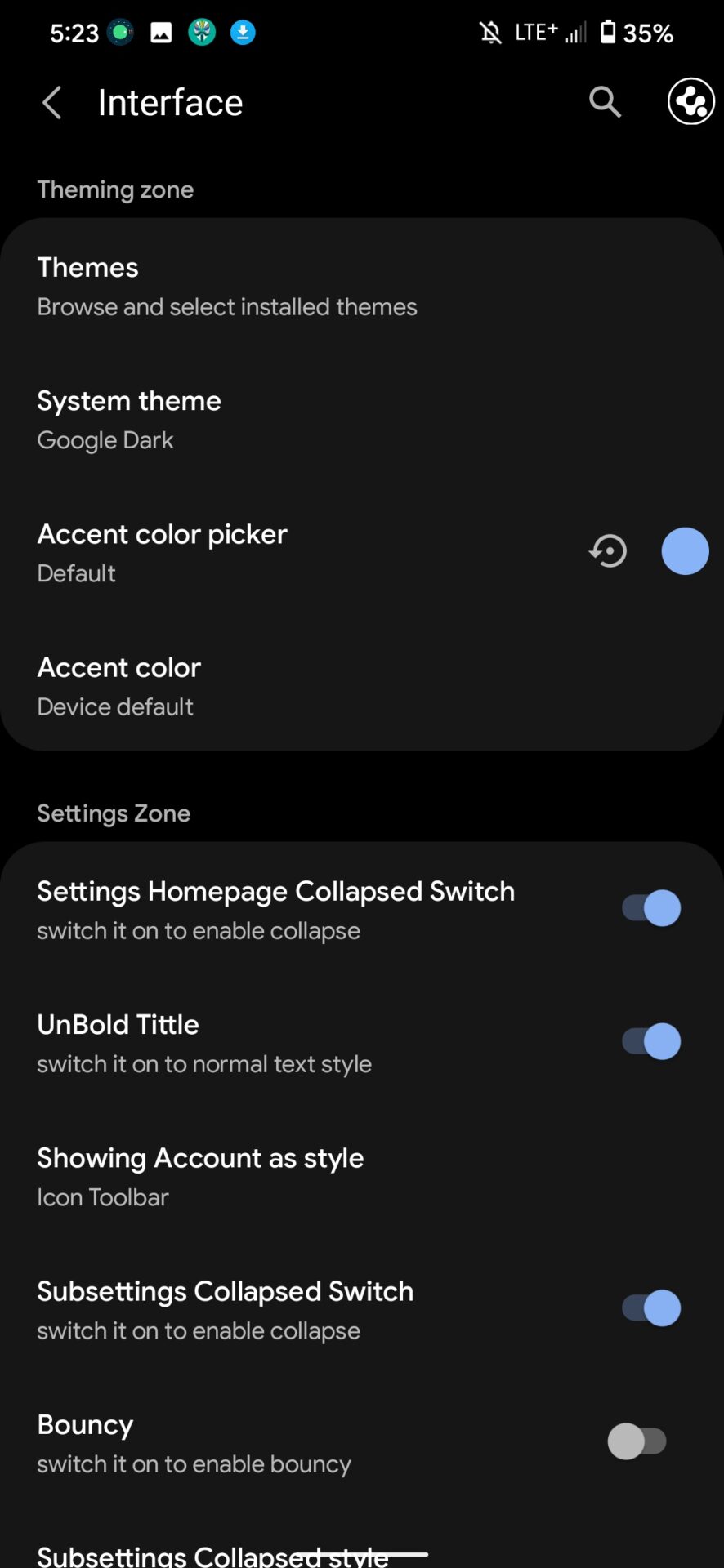This screenshot has height=1568, width=724.
Task: Turn off UnBold Tittle toggle
Action: coord(651,1041)
